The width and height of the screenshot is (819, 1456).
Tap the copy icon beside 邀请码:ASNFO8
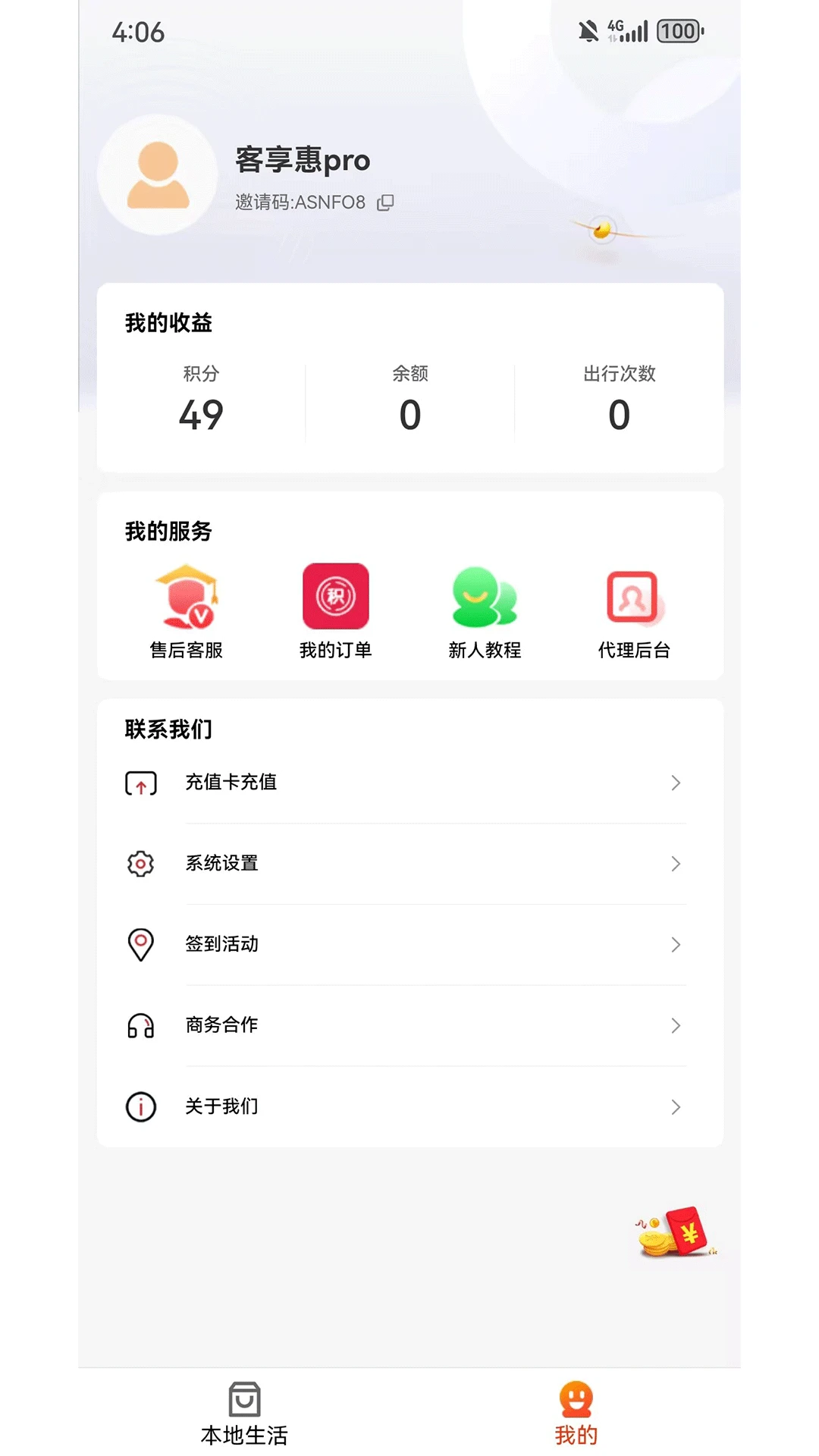385,203
